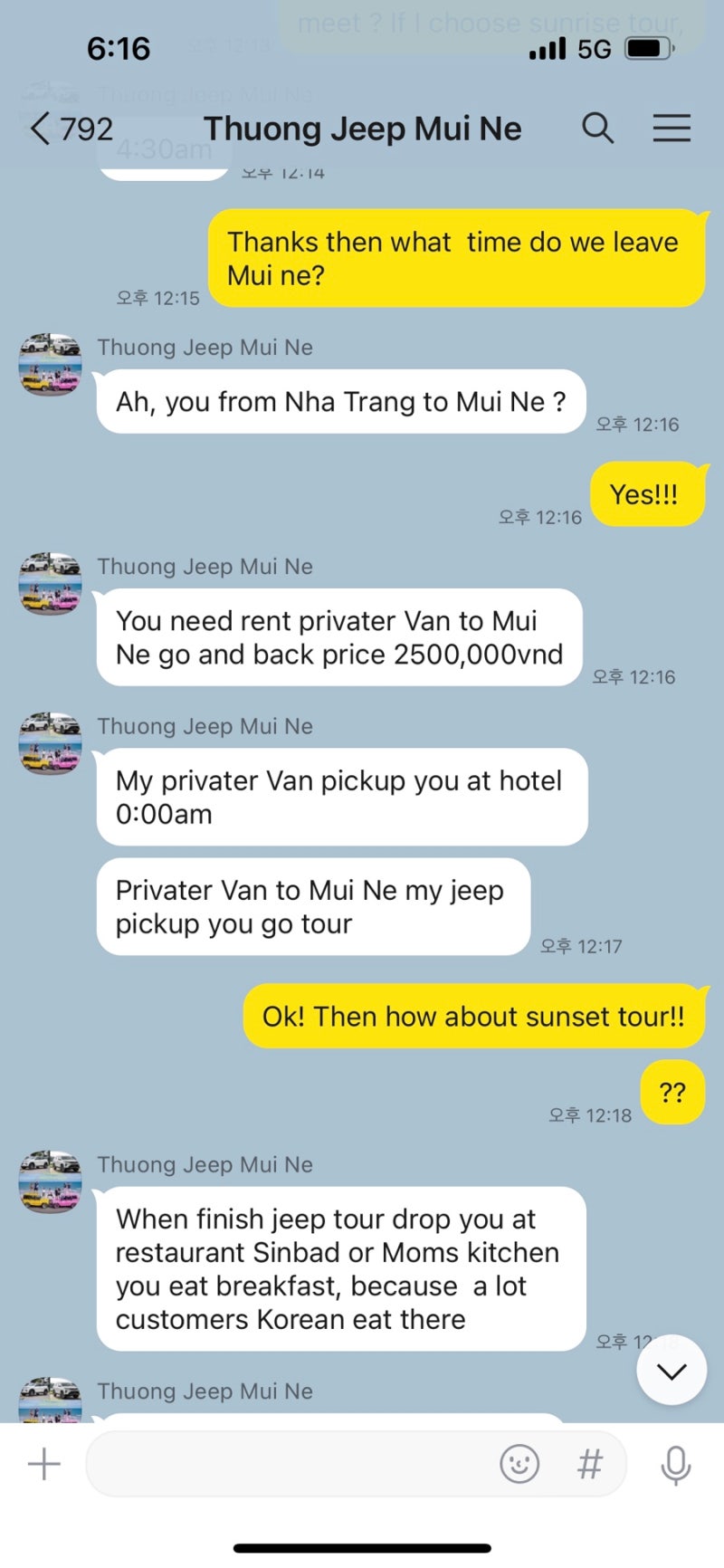Tap the message input field
Screen dimensions: 724x1568
click(290, 1464)
